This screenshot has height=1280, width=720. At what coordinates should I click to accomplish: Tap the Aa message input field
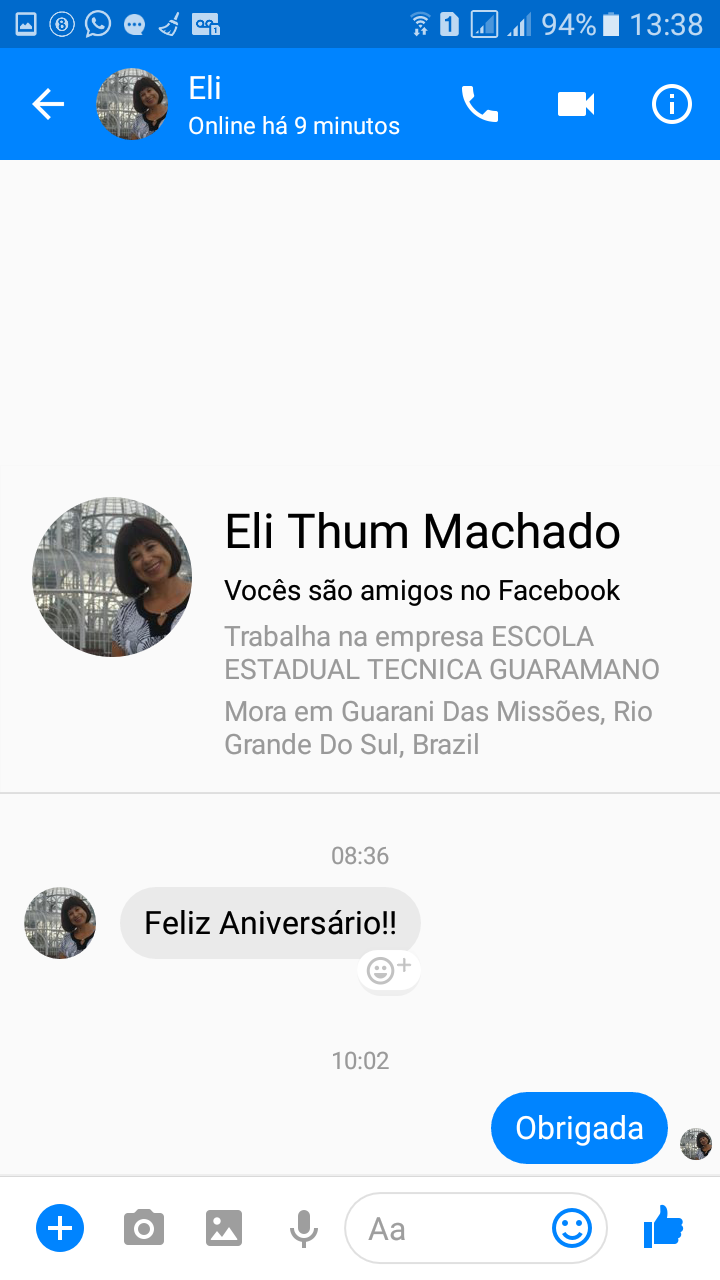(x=450, y=1228)
